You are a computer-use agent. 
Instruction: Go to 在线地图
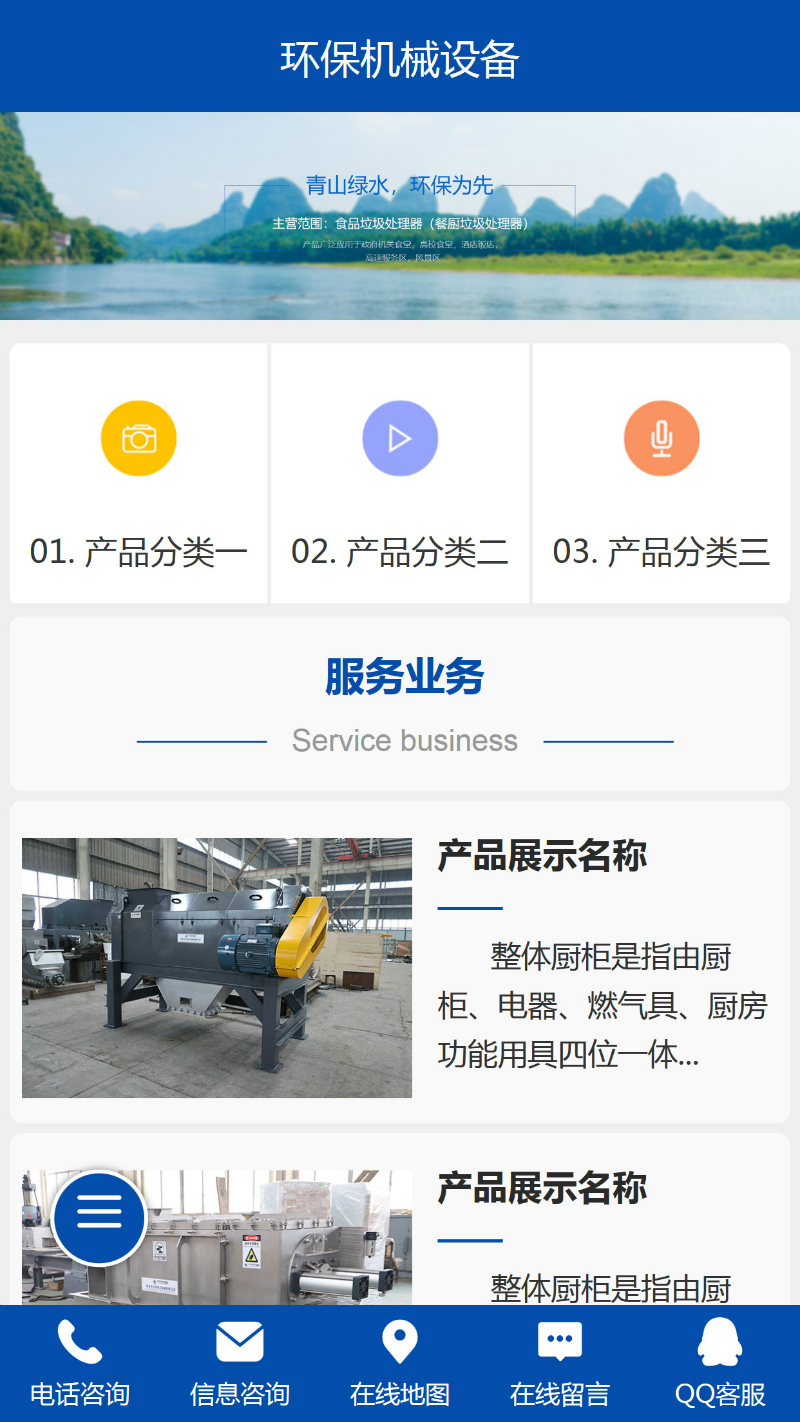(400, 1363)
